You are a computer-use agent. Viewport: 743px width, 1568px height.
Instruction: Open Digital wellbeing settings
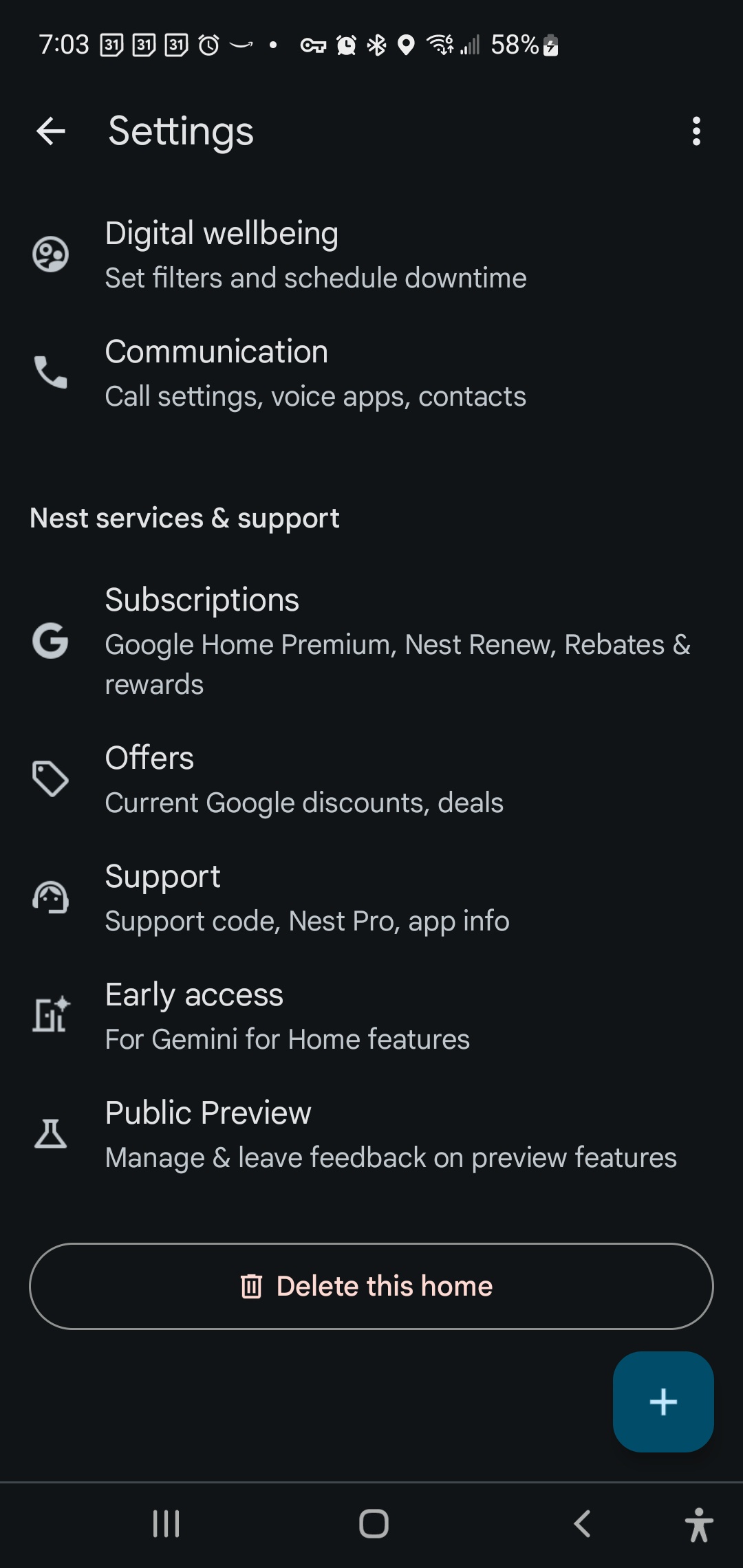(315, 255)
